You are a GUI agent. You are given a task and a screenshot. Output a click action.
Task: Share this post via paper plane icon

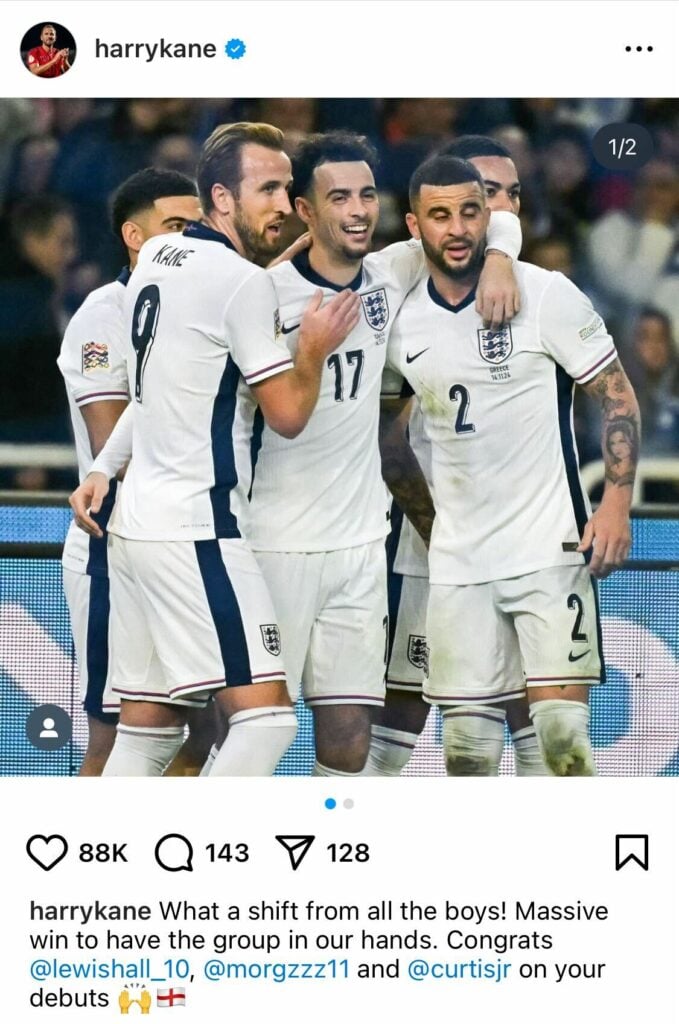[x=294, y=852]
